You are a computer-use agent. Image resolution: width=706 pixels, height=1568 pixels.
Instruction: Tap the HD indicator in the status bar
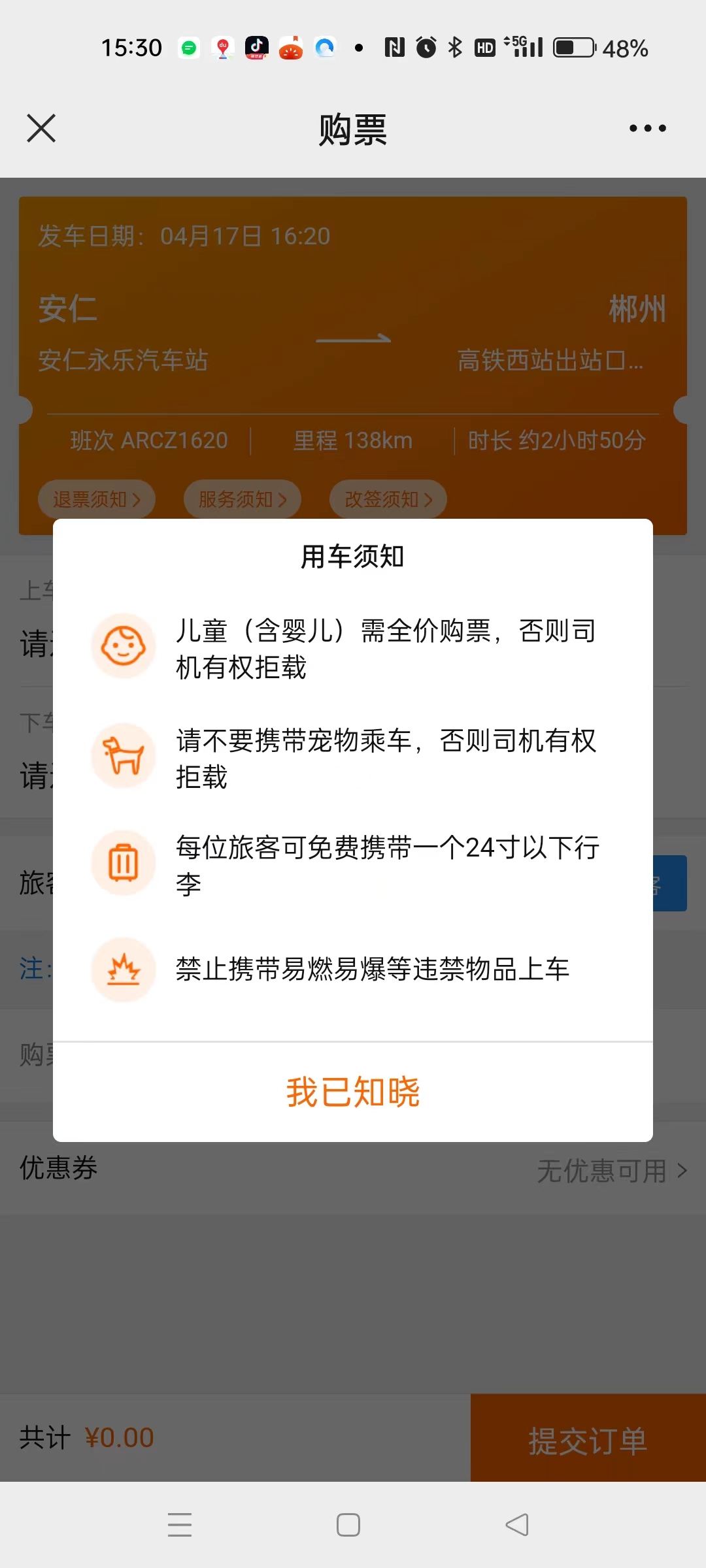(484, 47)
